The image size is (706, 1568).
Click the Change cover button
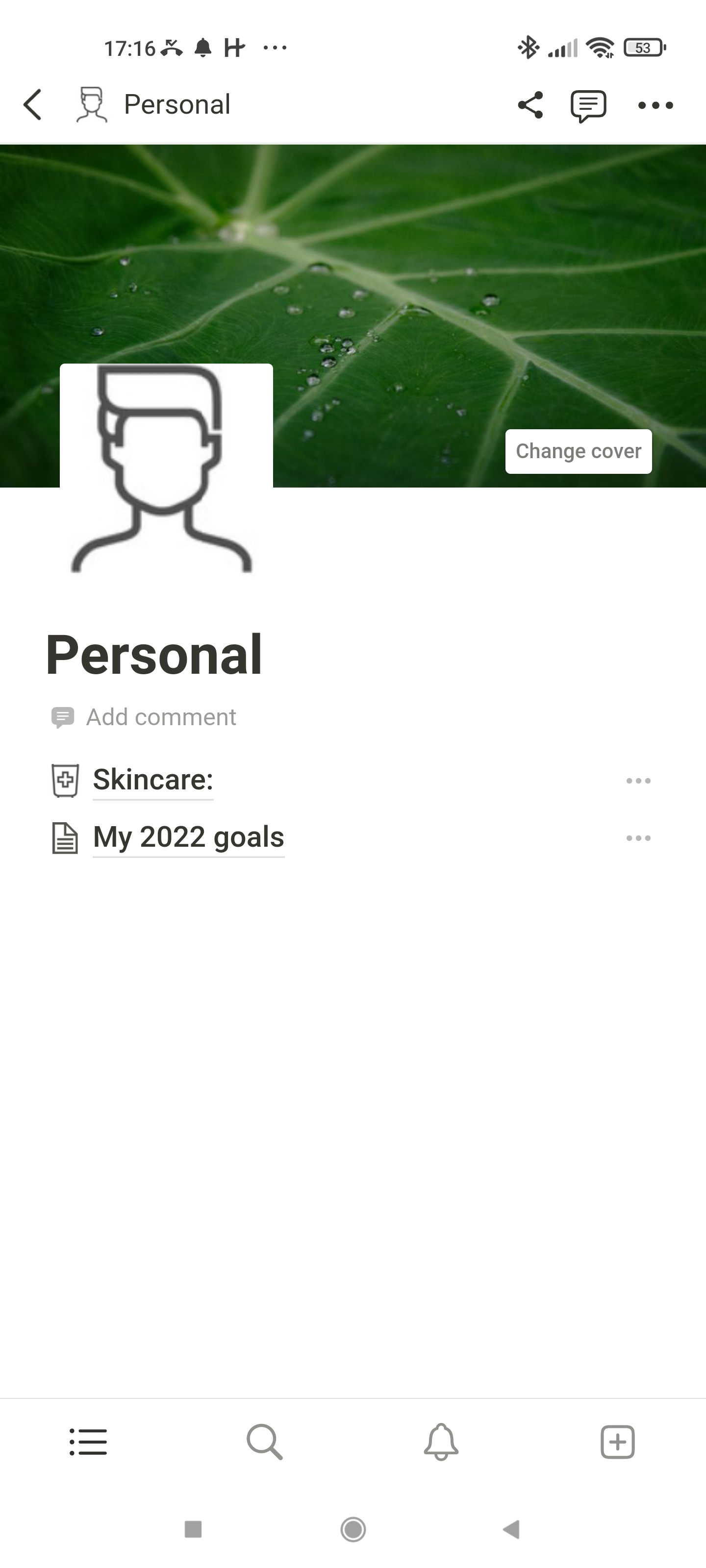pyautogui.click(x=578, y=450)
